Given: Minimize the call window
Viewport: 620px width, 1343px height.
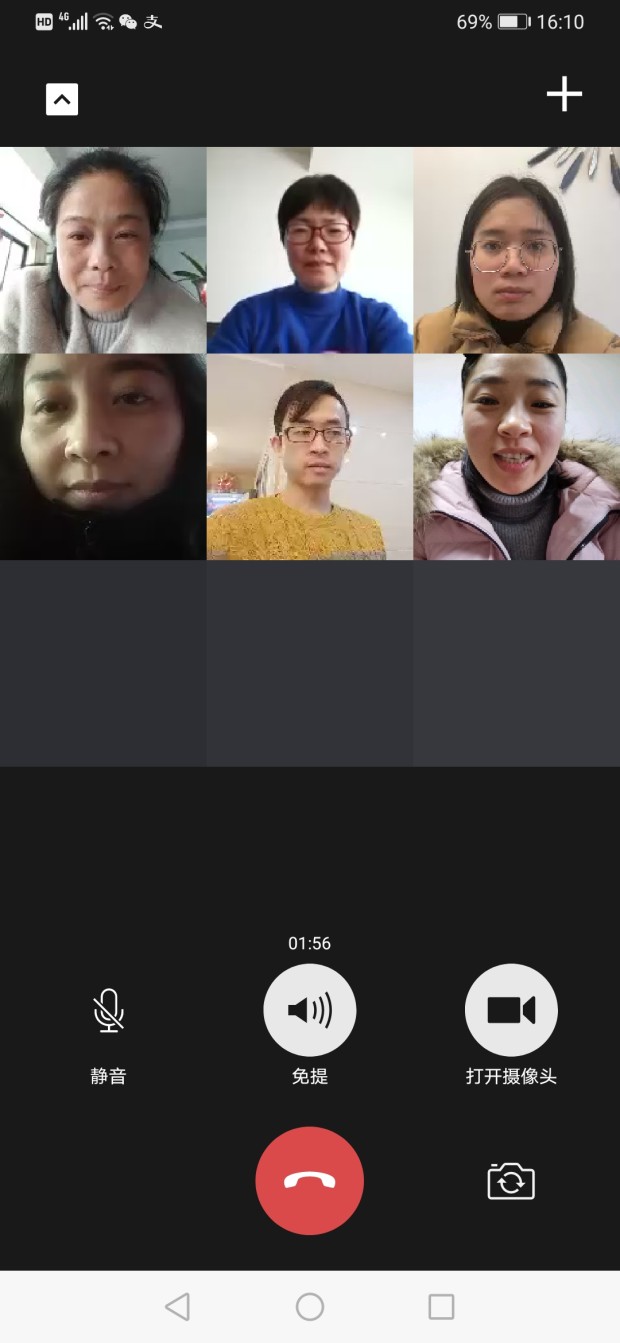Looking at the screenshot, I should click(62, 100).
